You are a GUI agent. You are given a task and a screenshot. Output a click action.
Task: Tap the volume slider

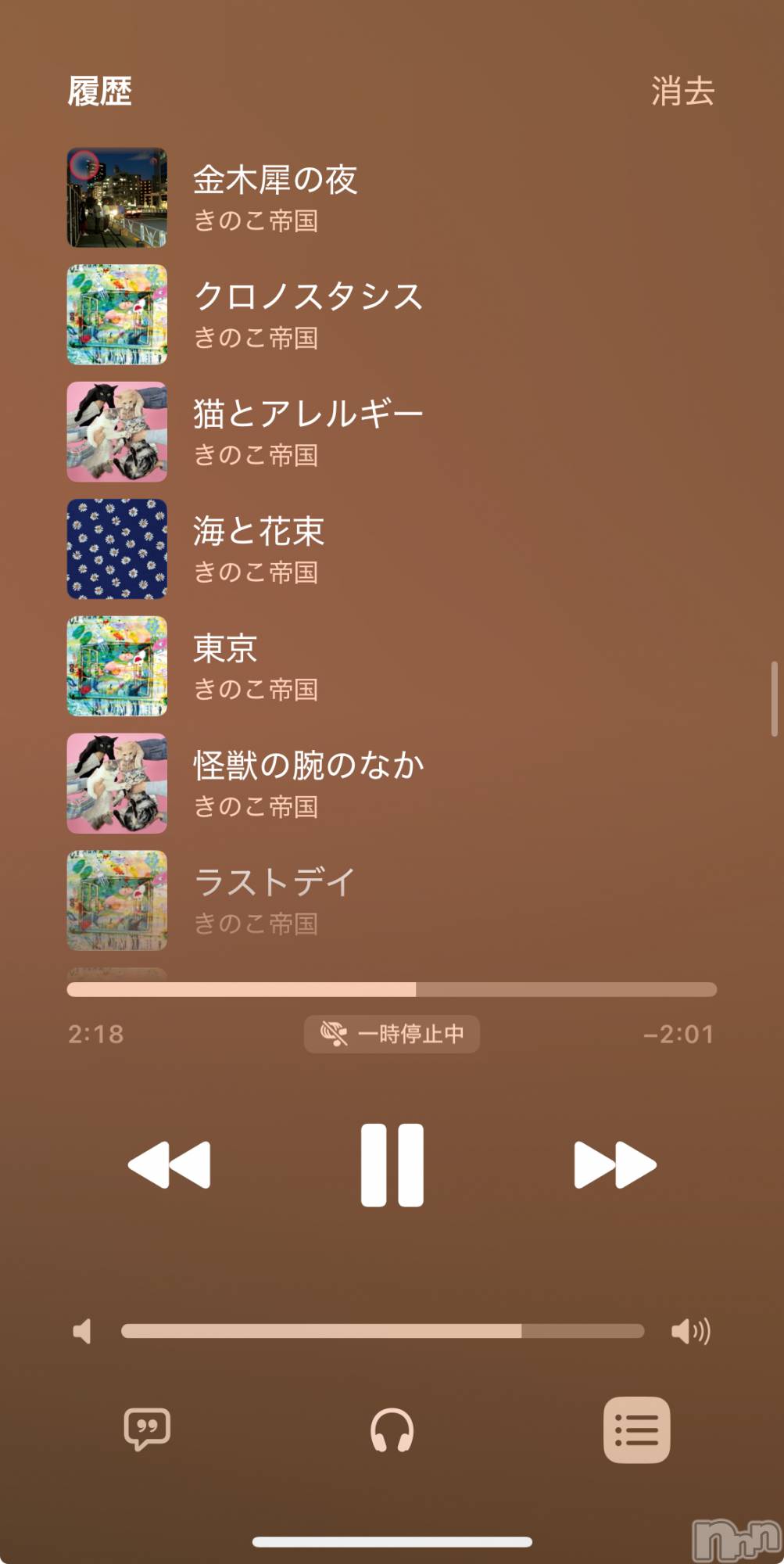382,1331
